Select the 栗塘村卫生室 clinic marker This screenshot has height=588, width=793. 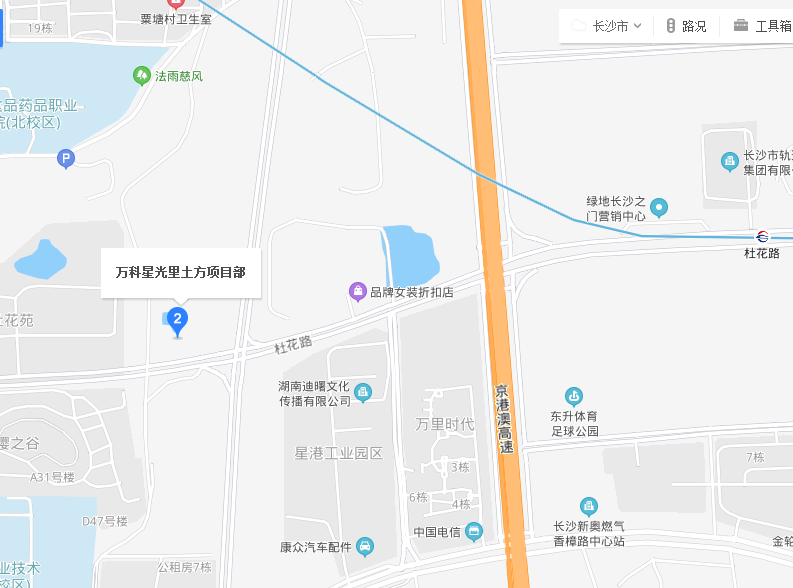click(176, 4)
